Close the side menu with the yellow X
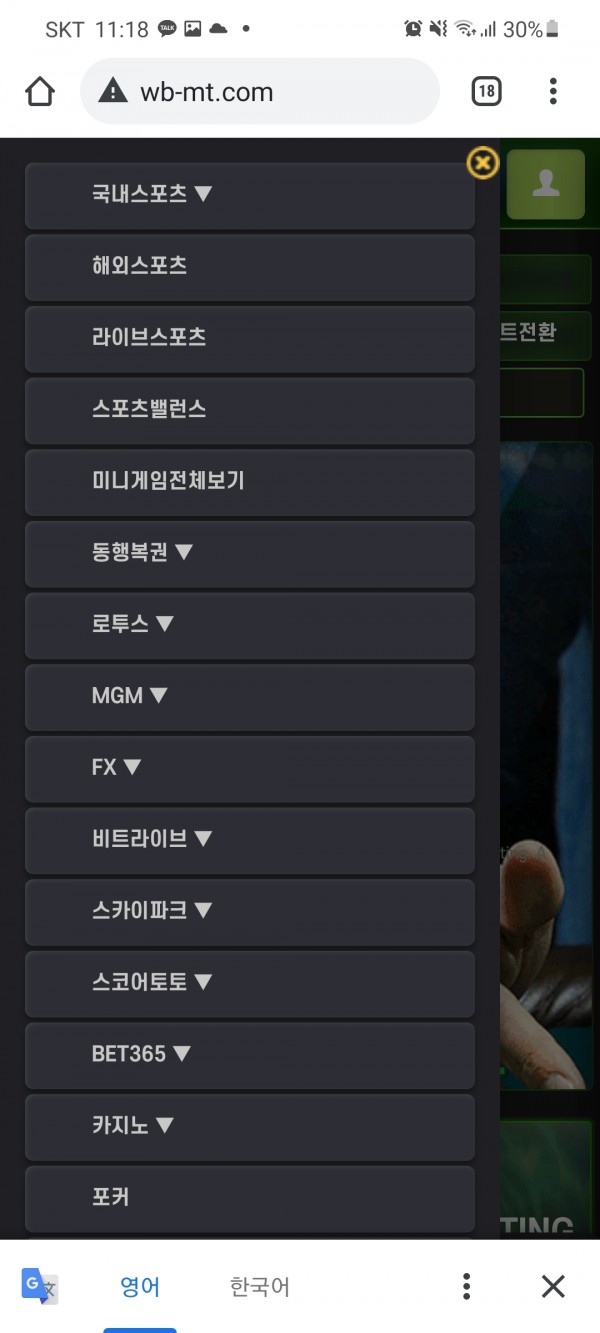Screen dimensions: 600x1333 click(483, 163)
